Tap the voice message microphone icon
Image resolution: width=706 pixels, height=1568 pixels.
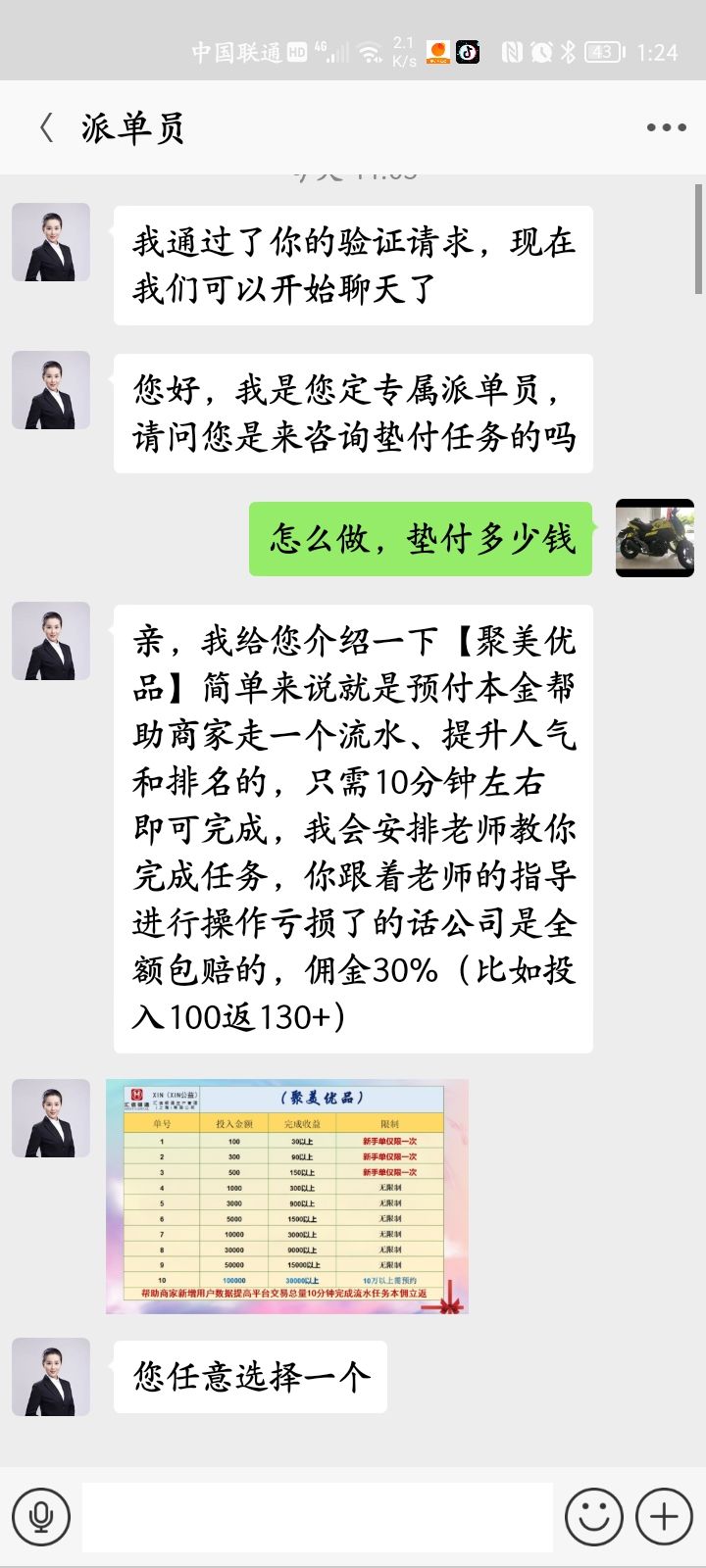(40, 1516)
